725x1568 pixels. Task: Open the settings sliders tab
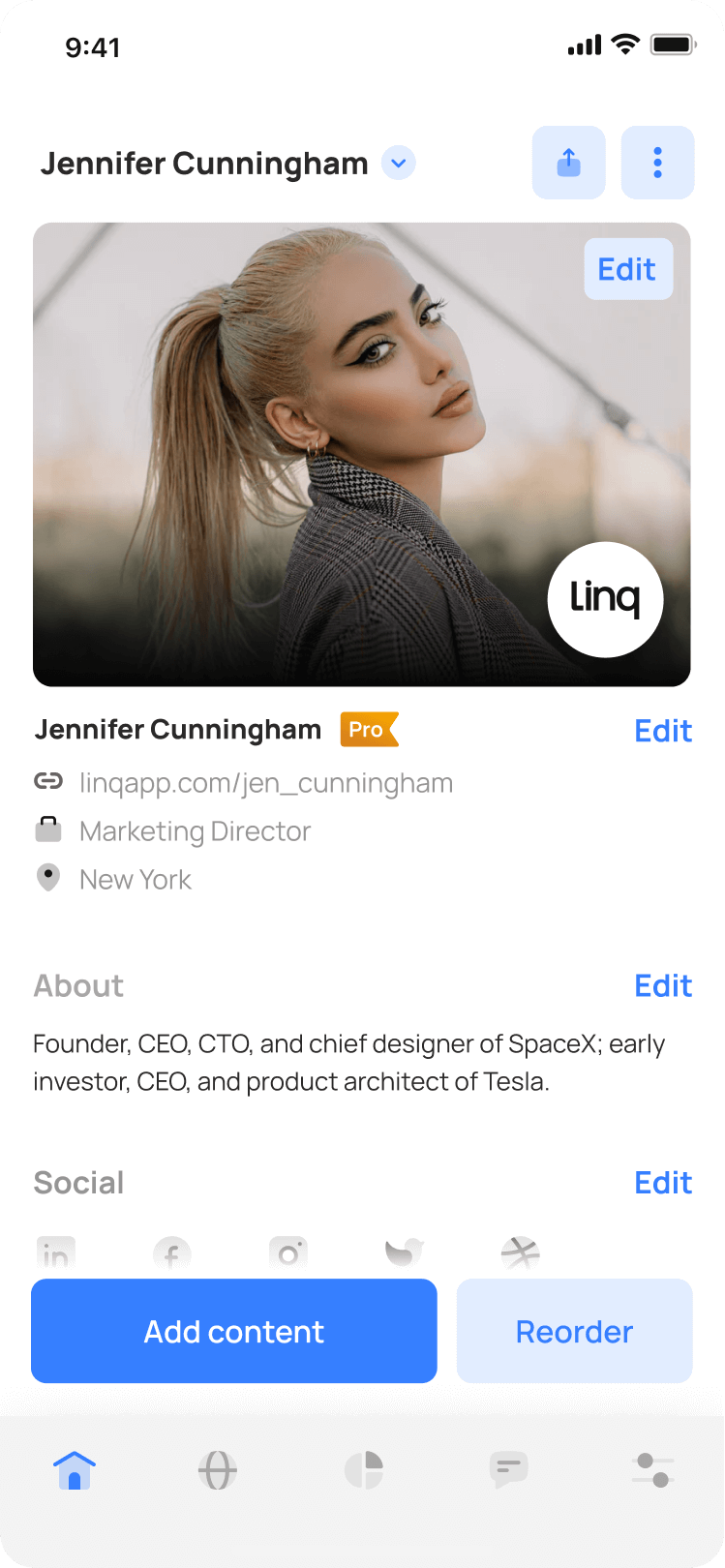[x=652, y=1470]
